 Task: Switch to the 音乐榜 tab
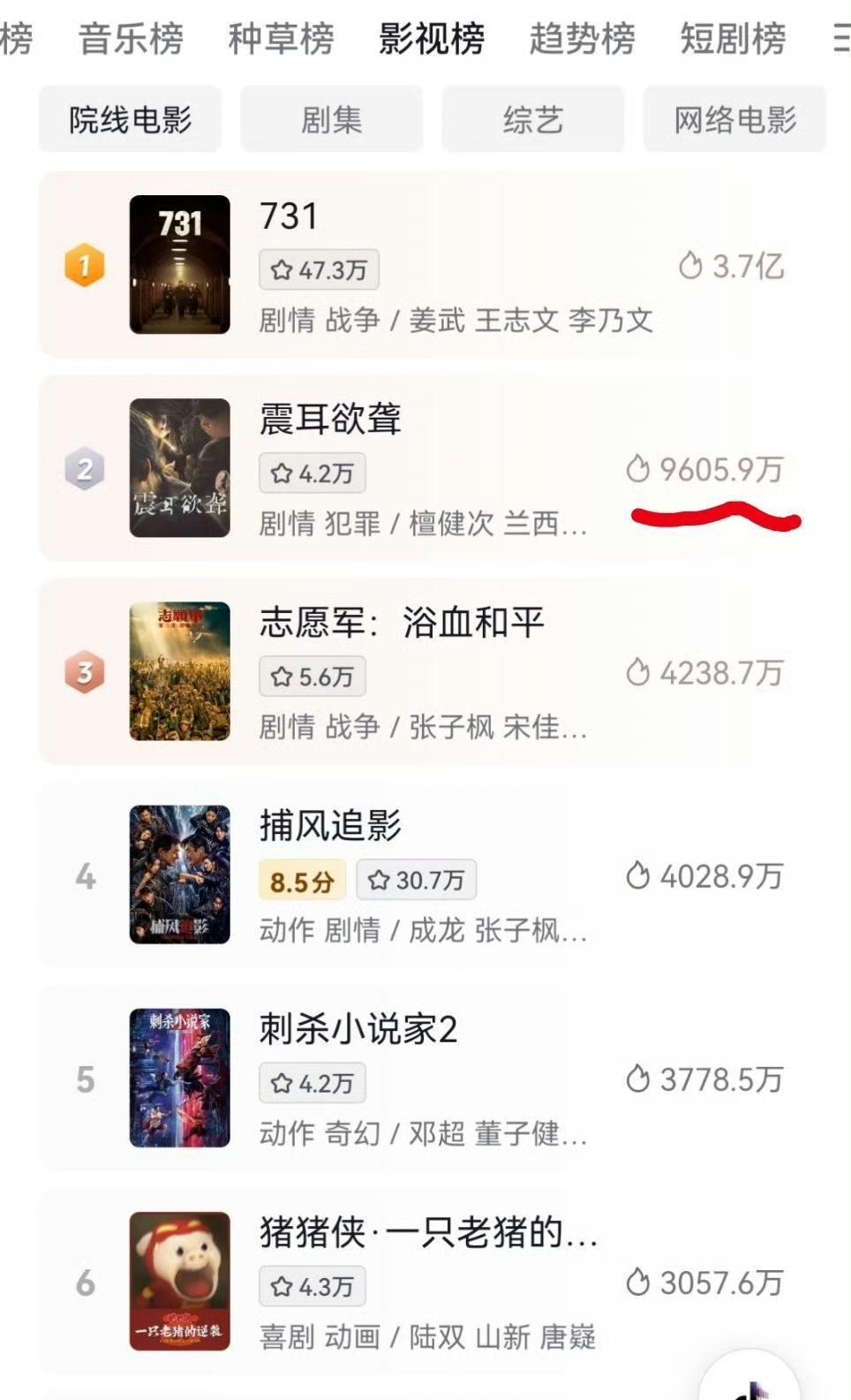pos(131,39)
